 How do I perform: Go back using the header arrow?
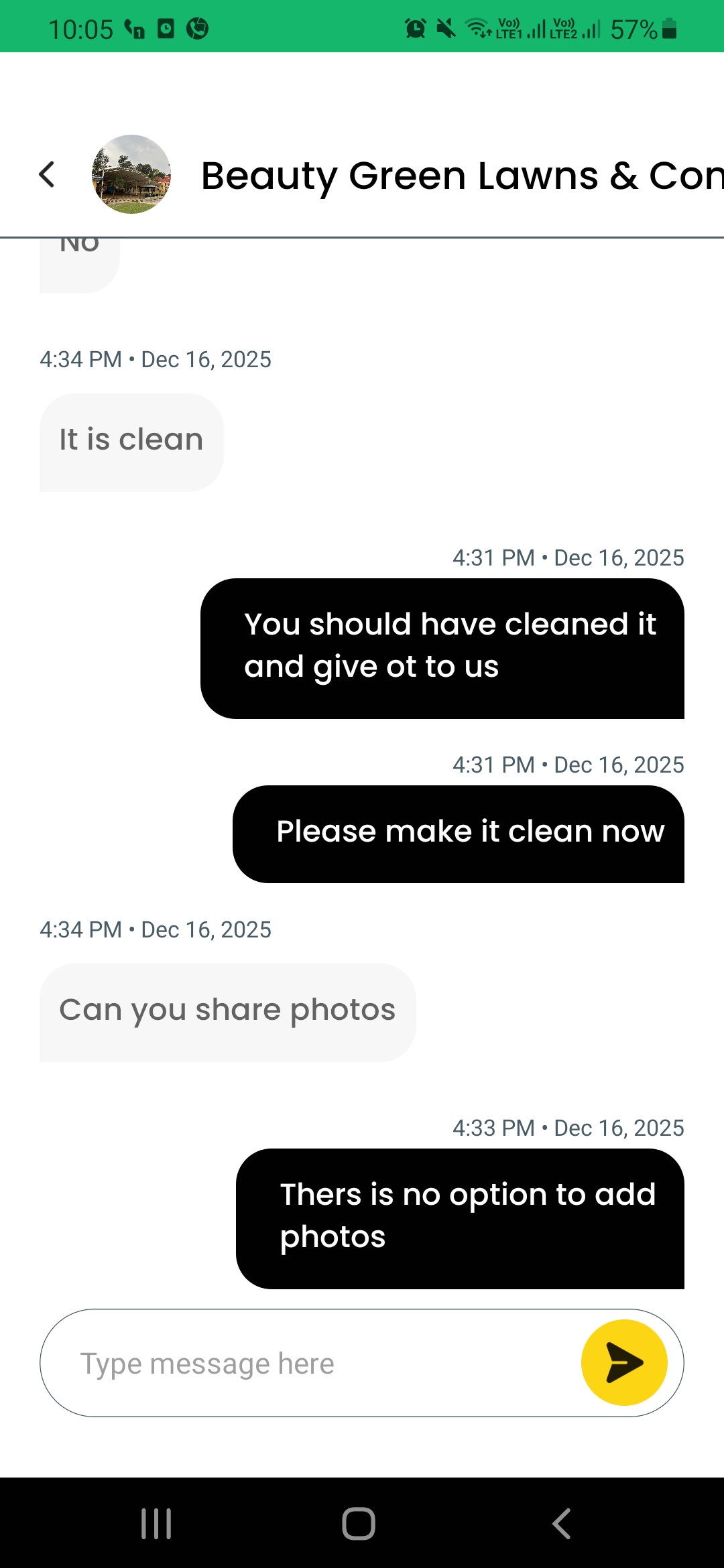tap(47, 175)
